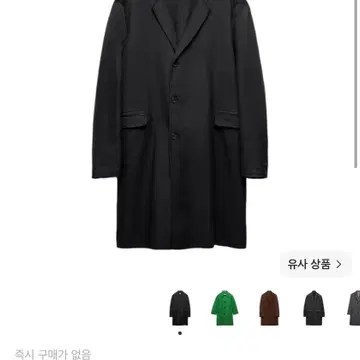Viewport: 360px width, 360px height.
Task: Select the gray coat thumbnail
Action: point(354,308)
